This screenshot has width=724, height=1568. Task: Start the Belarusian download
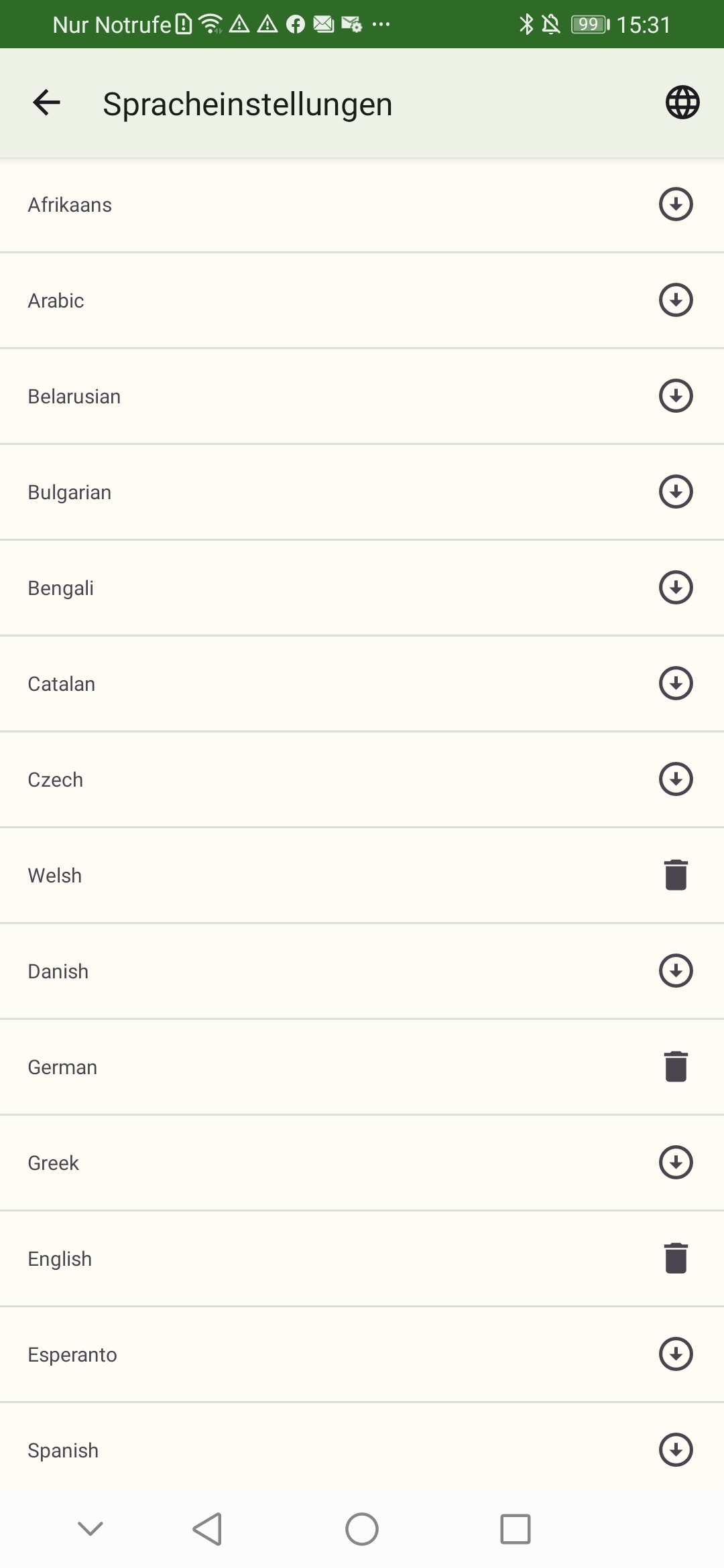[676, 396]
